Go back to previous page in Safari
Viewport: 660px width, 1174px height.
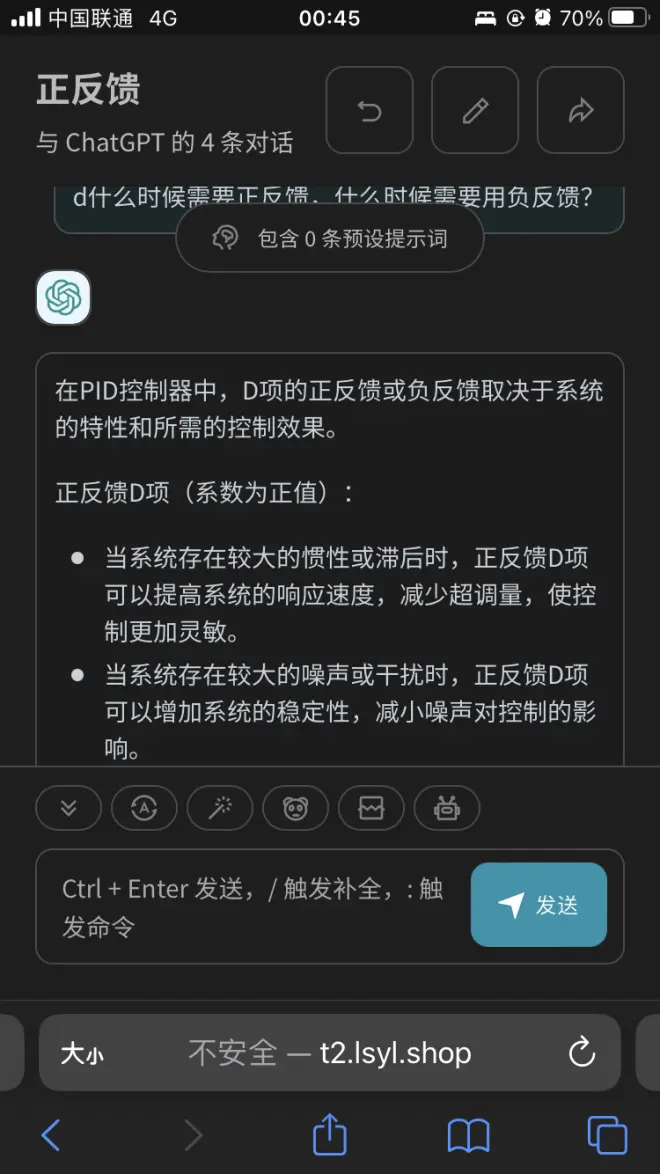(51, 1134)
